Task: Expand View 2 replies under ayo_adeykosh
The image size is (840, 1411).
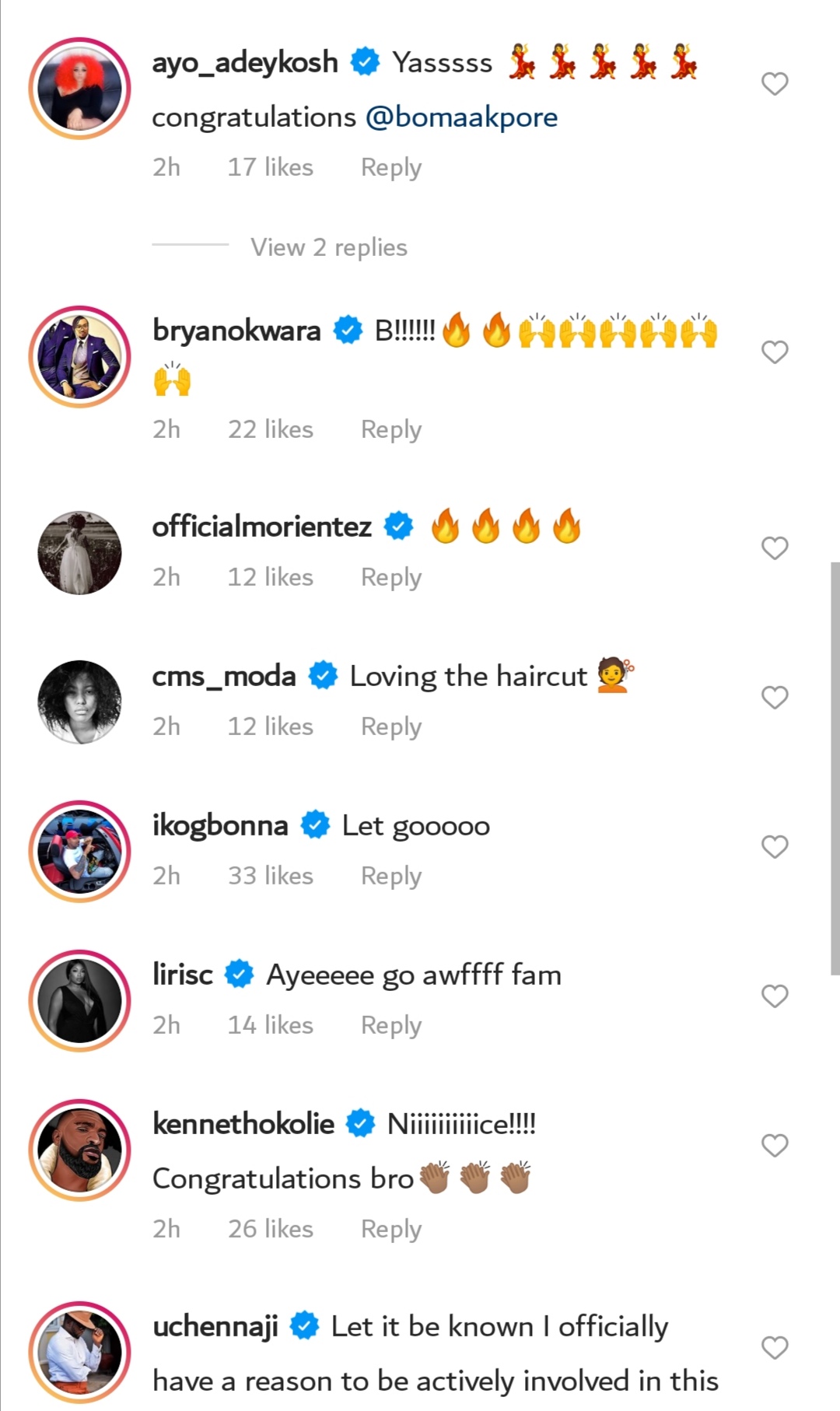Action: tap(328, 247)
